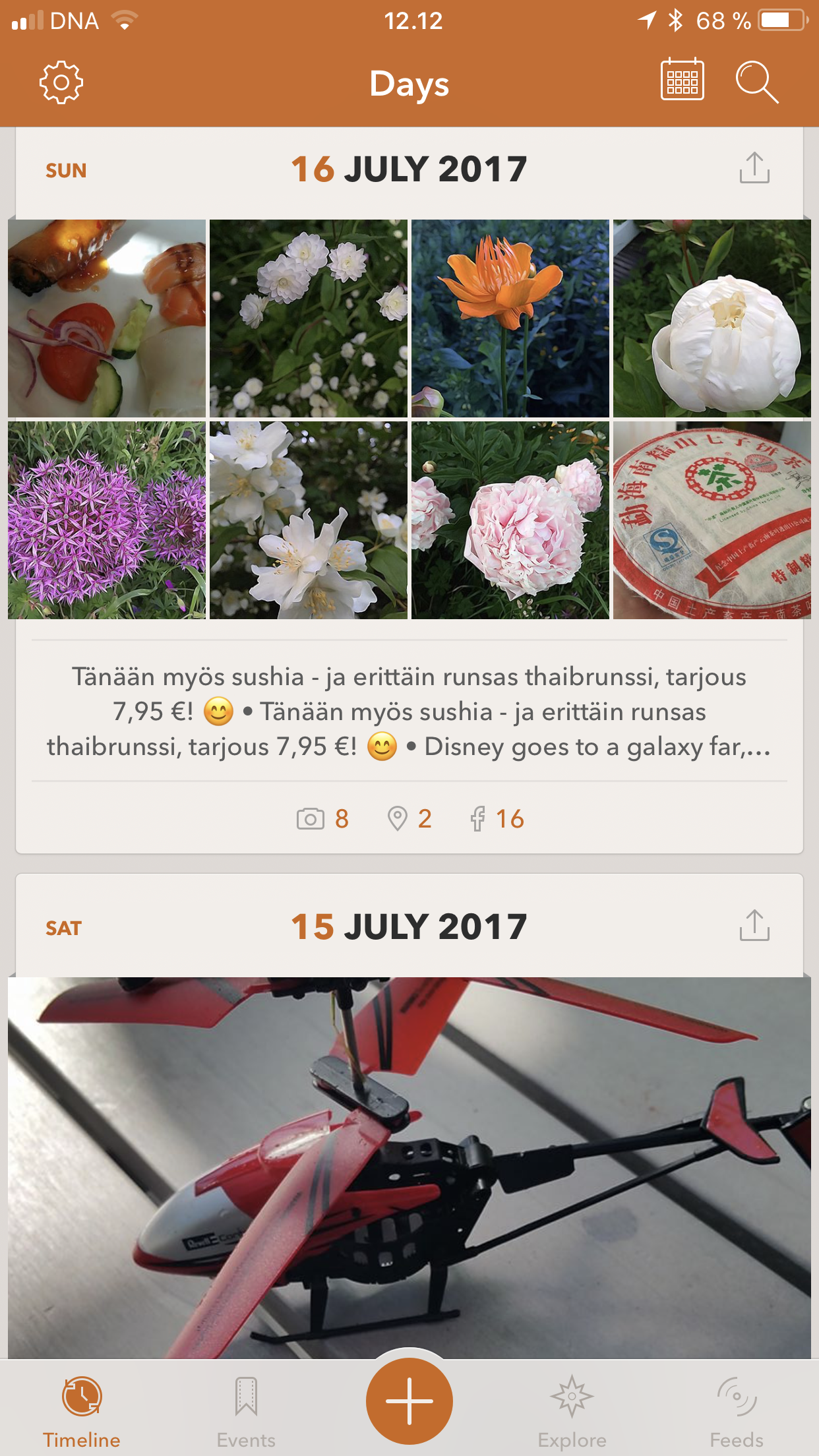
Task: Add a new entry with plus button
Action: tap(409, 1401)
